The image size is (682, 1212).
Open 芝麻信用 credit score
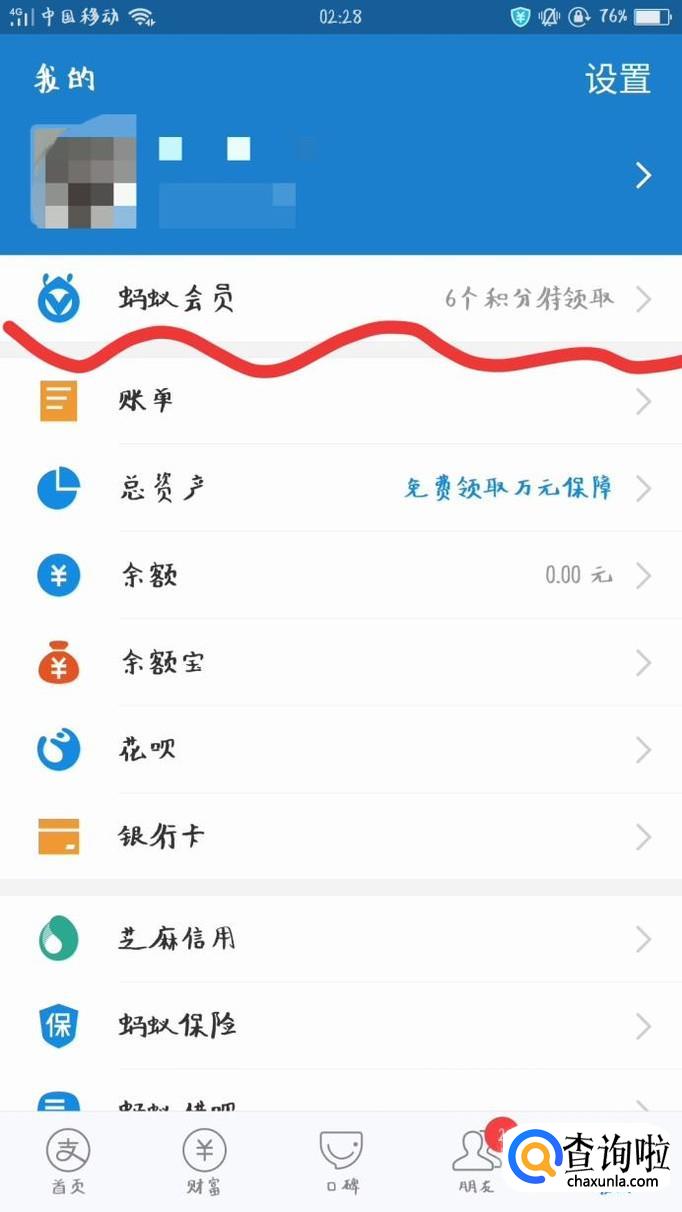pyautogui.click(x=340, y=939)
